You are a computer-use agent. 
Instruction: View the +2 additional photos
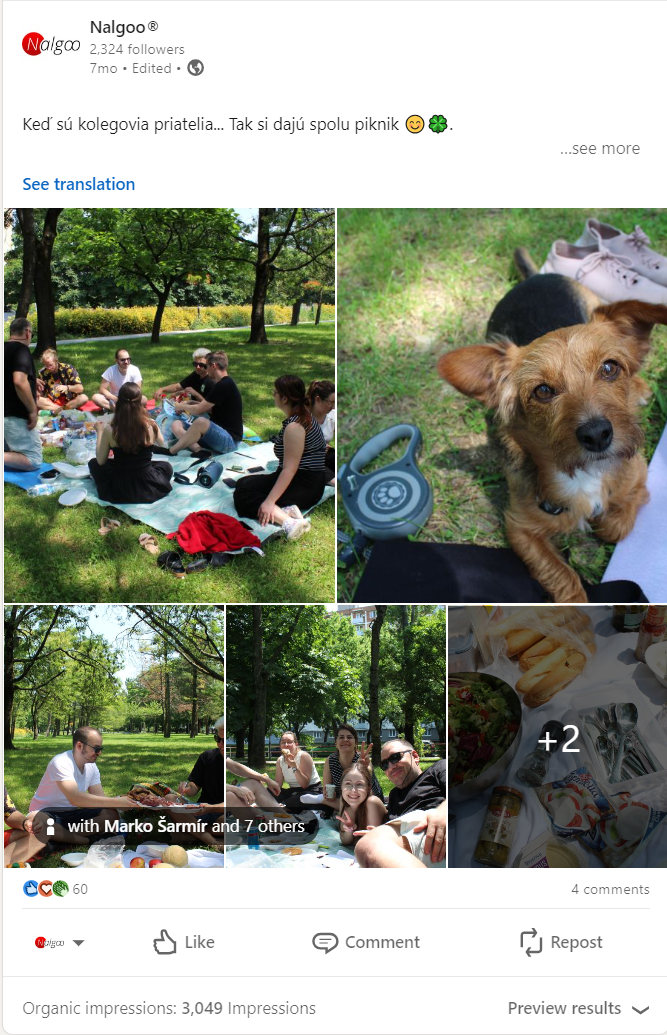click(558, 737)
